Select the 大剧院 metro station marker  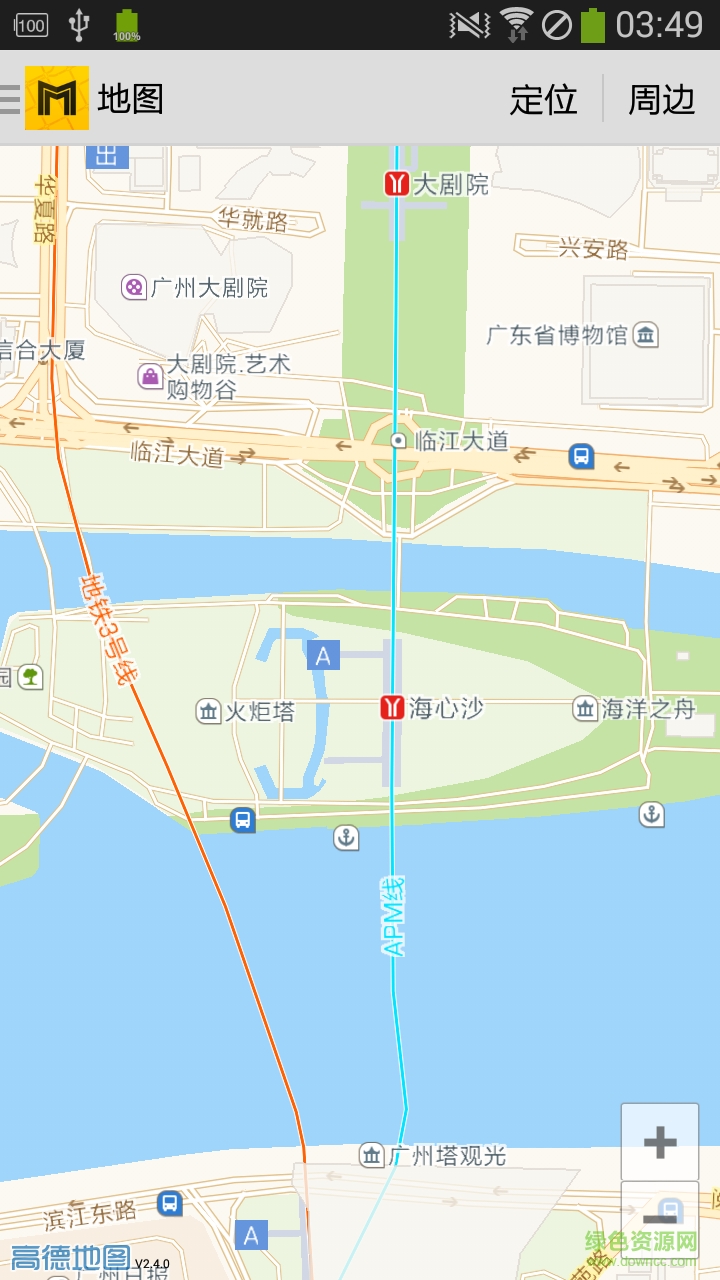click(x=398, y=184)
